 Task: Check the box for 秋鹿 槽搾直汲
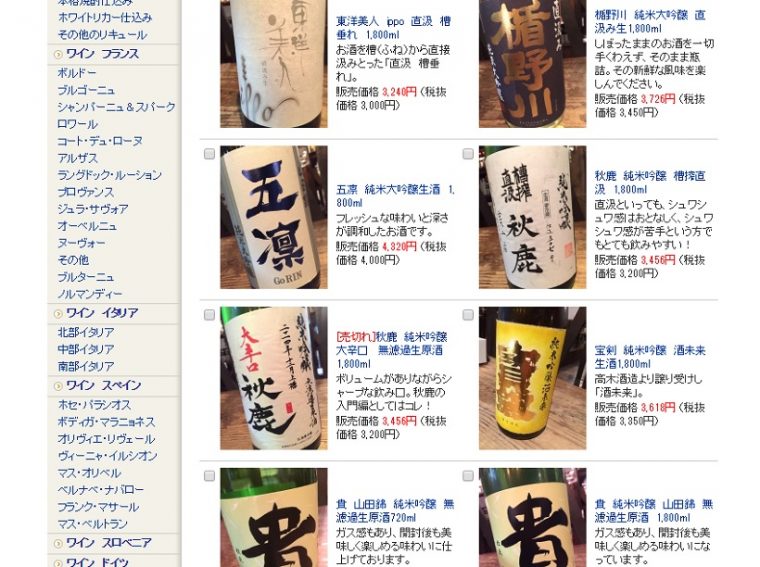[x=468, y=154]
